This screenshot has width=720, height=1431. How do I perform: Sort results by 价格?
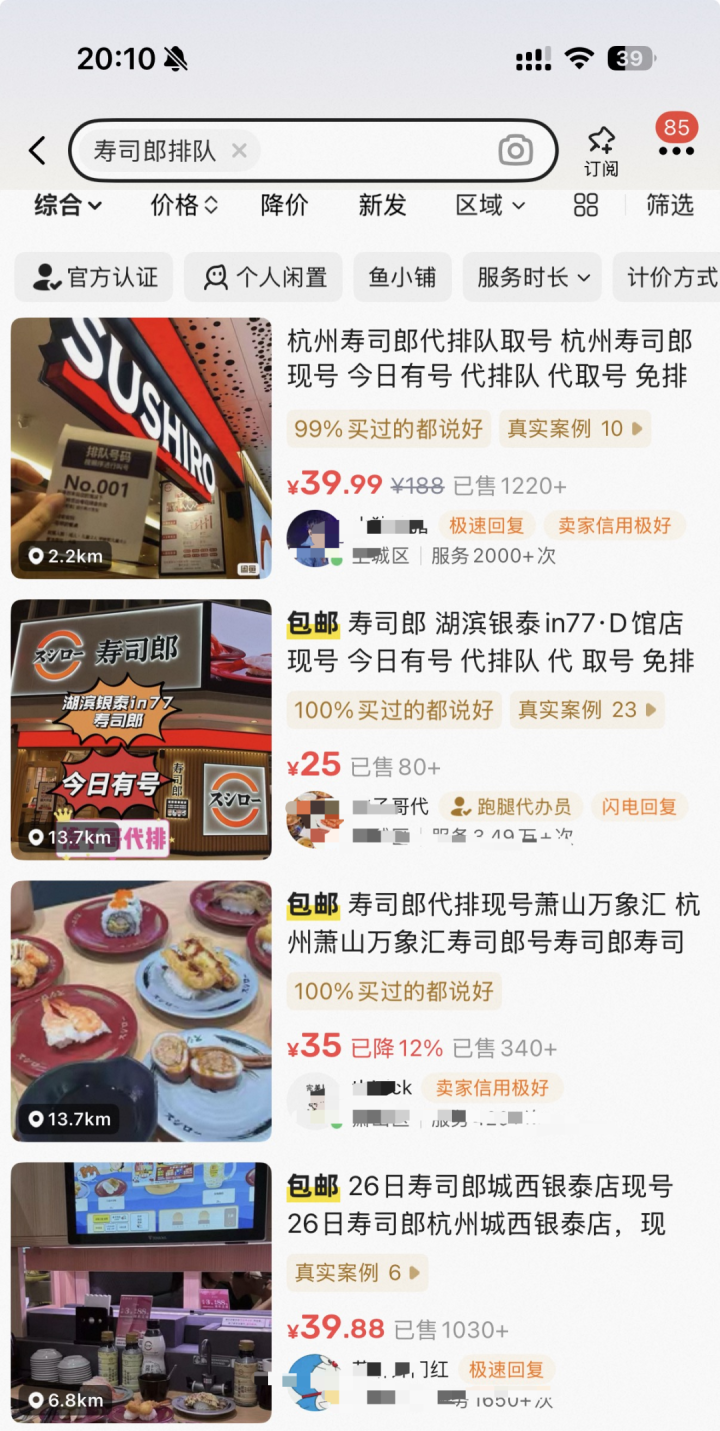[x=184, y=205]
